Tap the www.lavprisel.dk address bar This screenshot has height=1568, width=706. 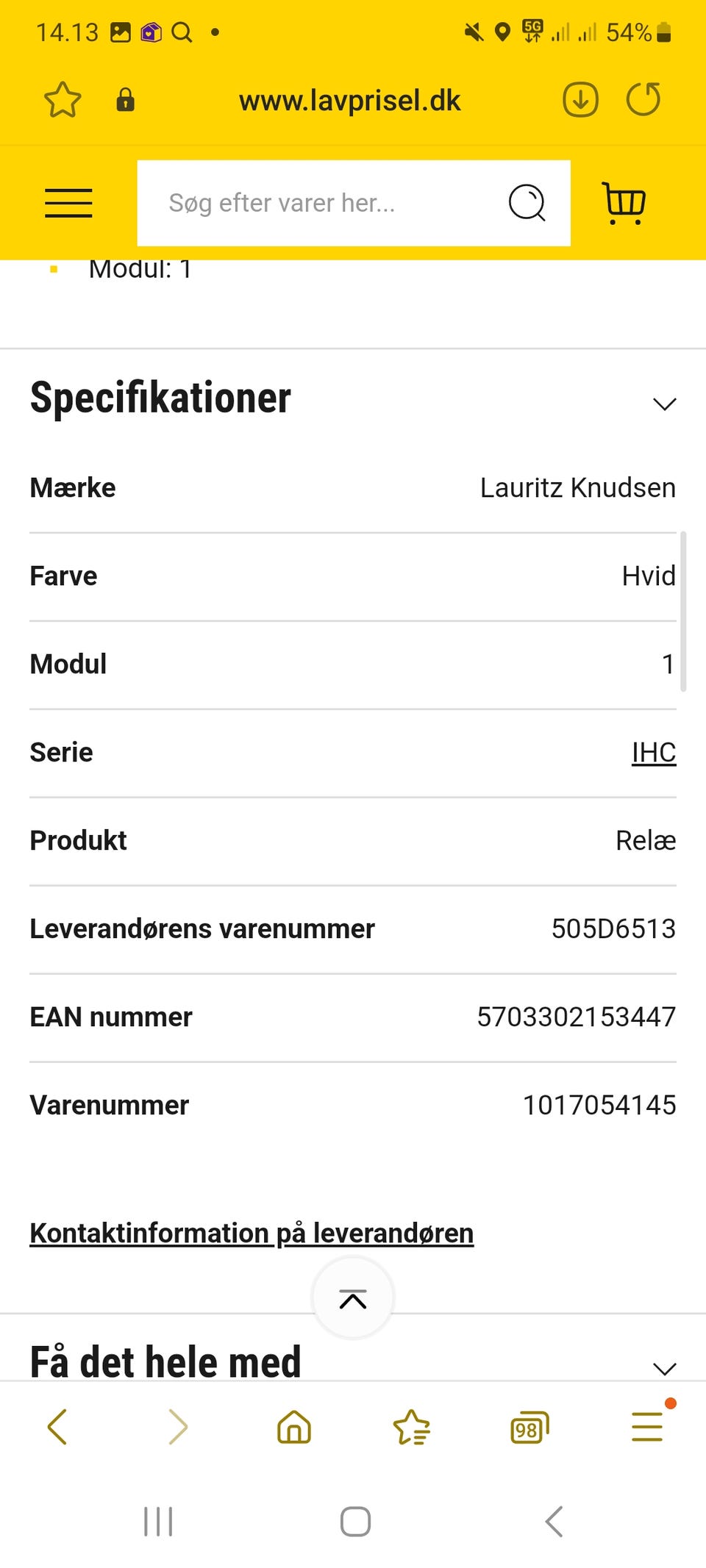(x=349, y=101)
